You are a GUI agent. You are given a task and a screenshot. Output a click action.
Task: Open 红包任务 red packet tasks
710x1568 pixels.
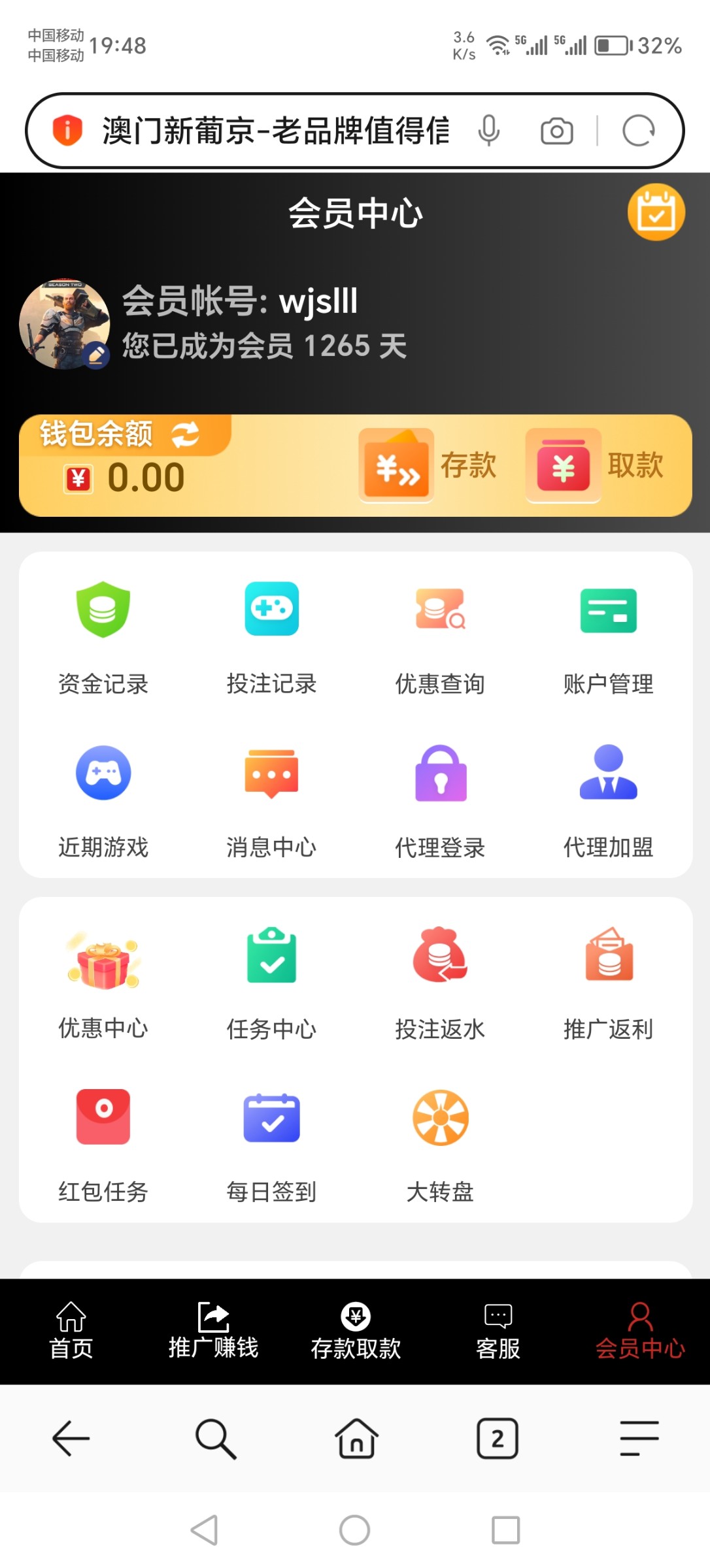tap(103, 1145)
